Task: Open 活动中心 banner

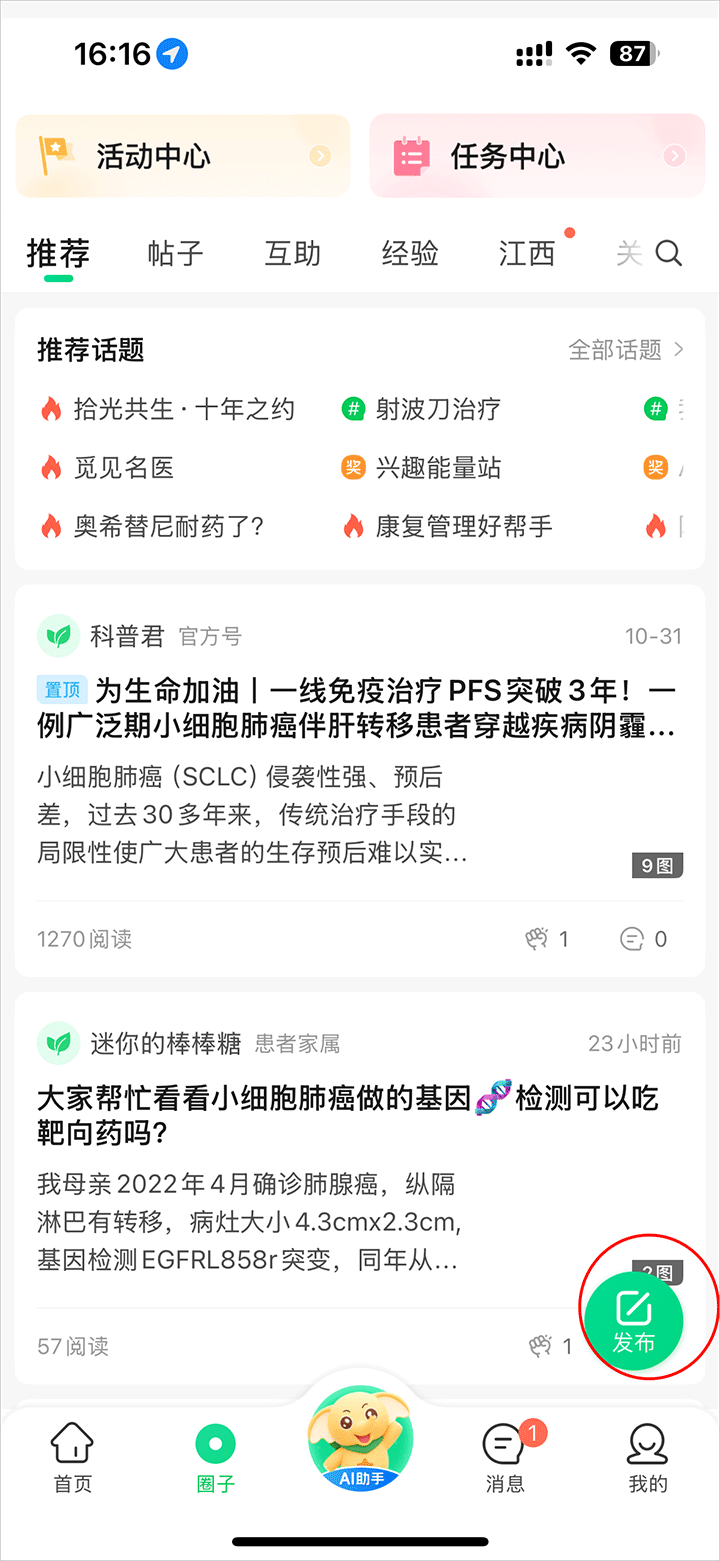Action: (x=183, y=156)
